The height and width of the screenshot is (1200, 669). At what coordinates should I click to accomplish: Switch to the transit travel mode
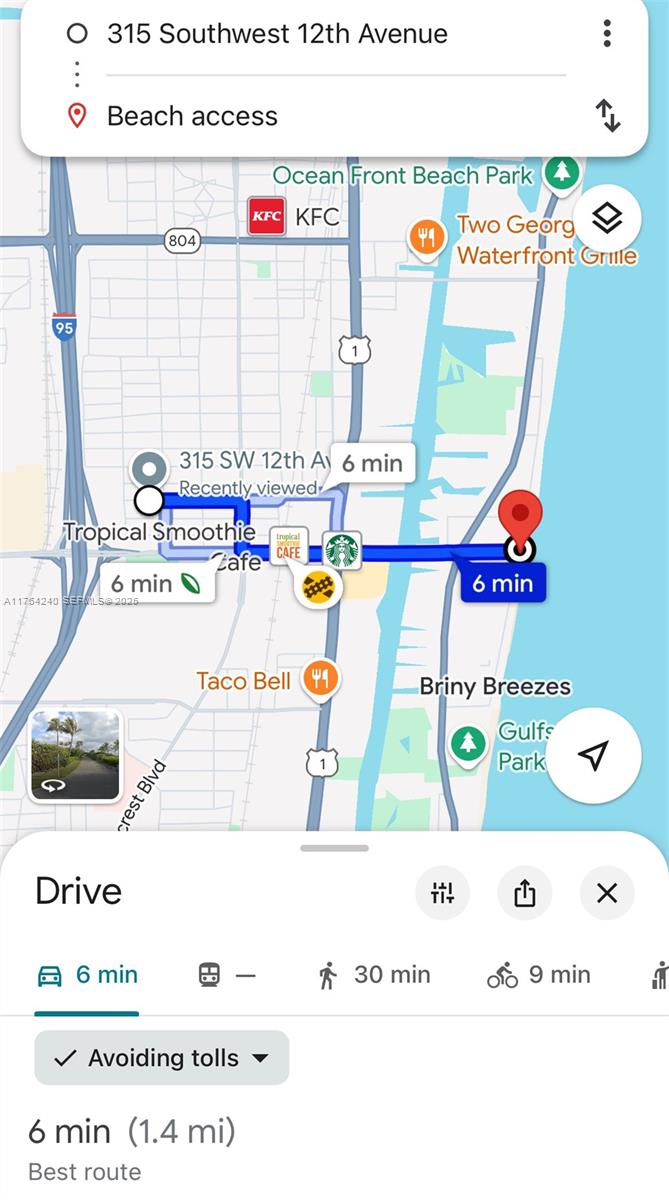[x=226, y=975]
